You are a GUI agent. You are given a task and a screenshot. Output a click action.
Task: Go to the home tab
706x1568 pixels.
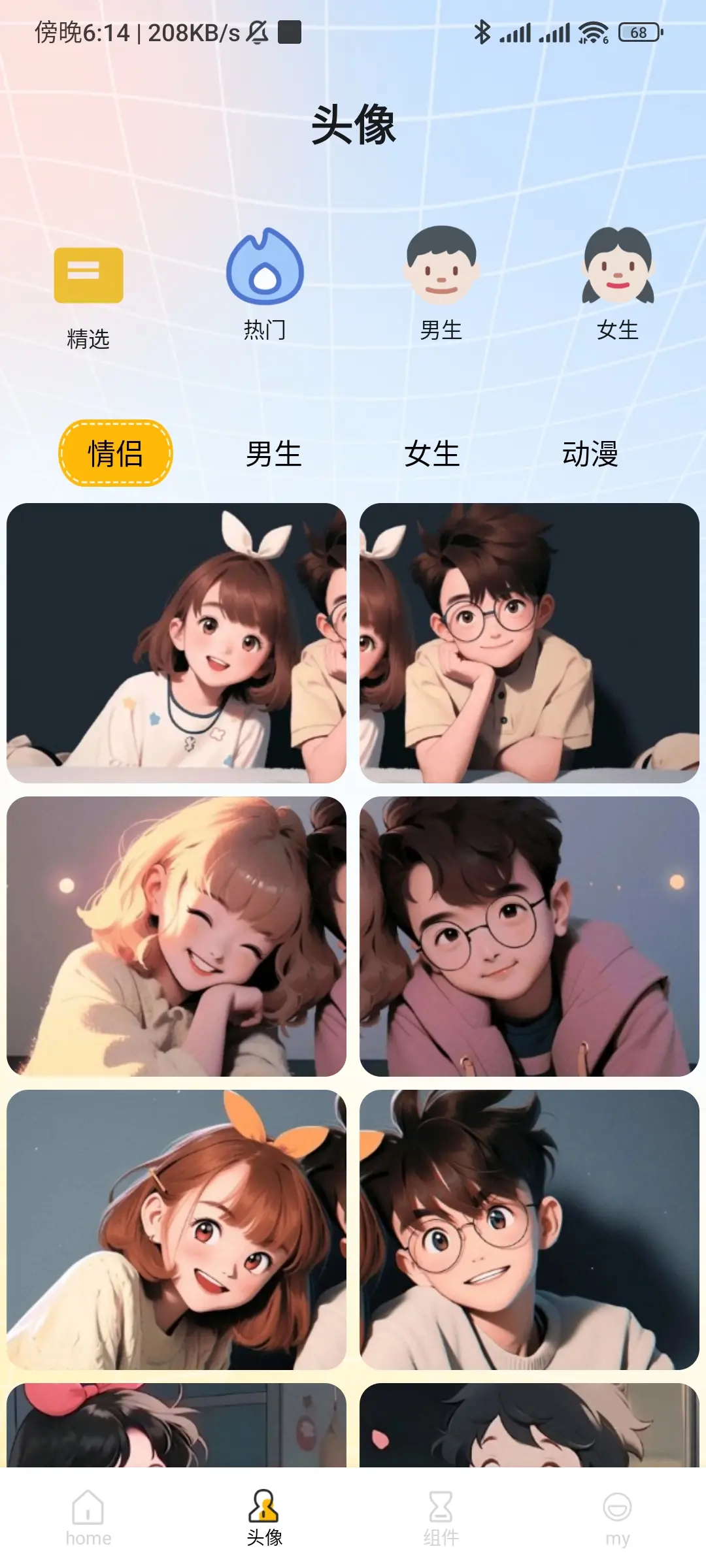click(88, 1518)
